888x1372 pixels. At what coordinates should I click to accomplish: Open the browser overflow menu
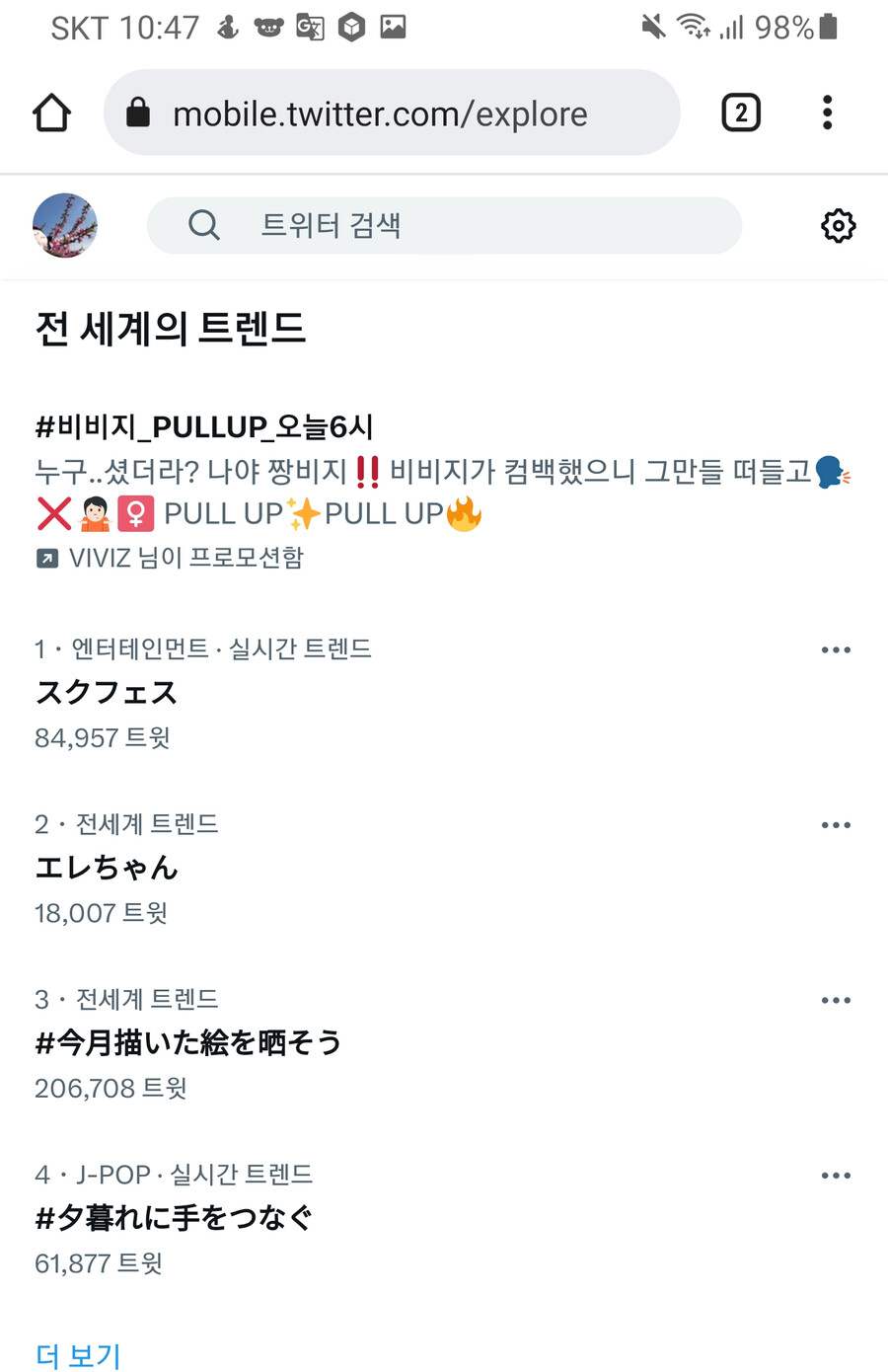point(827,113)
